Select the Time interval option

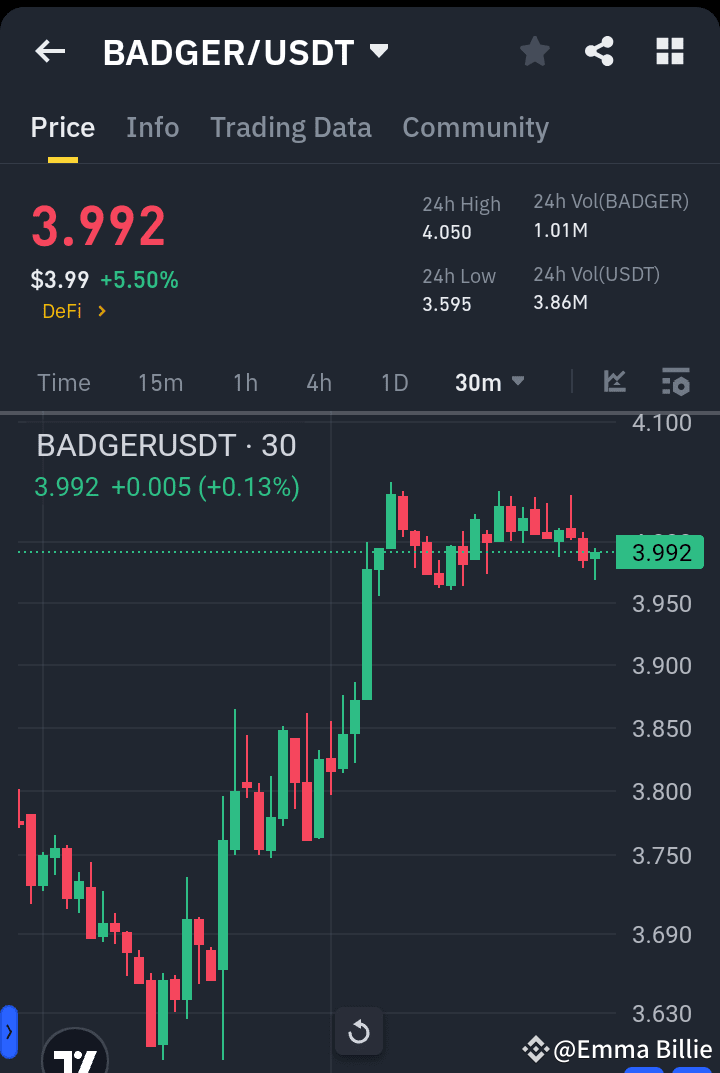64,381
